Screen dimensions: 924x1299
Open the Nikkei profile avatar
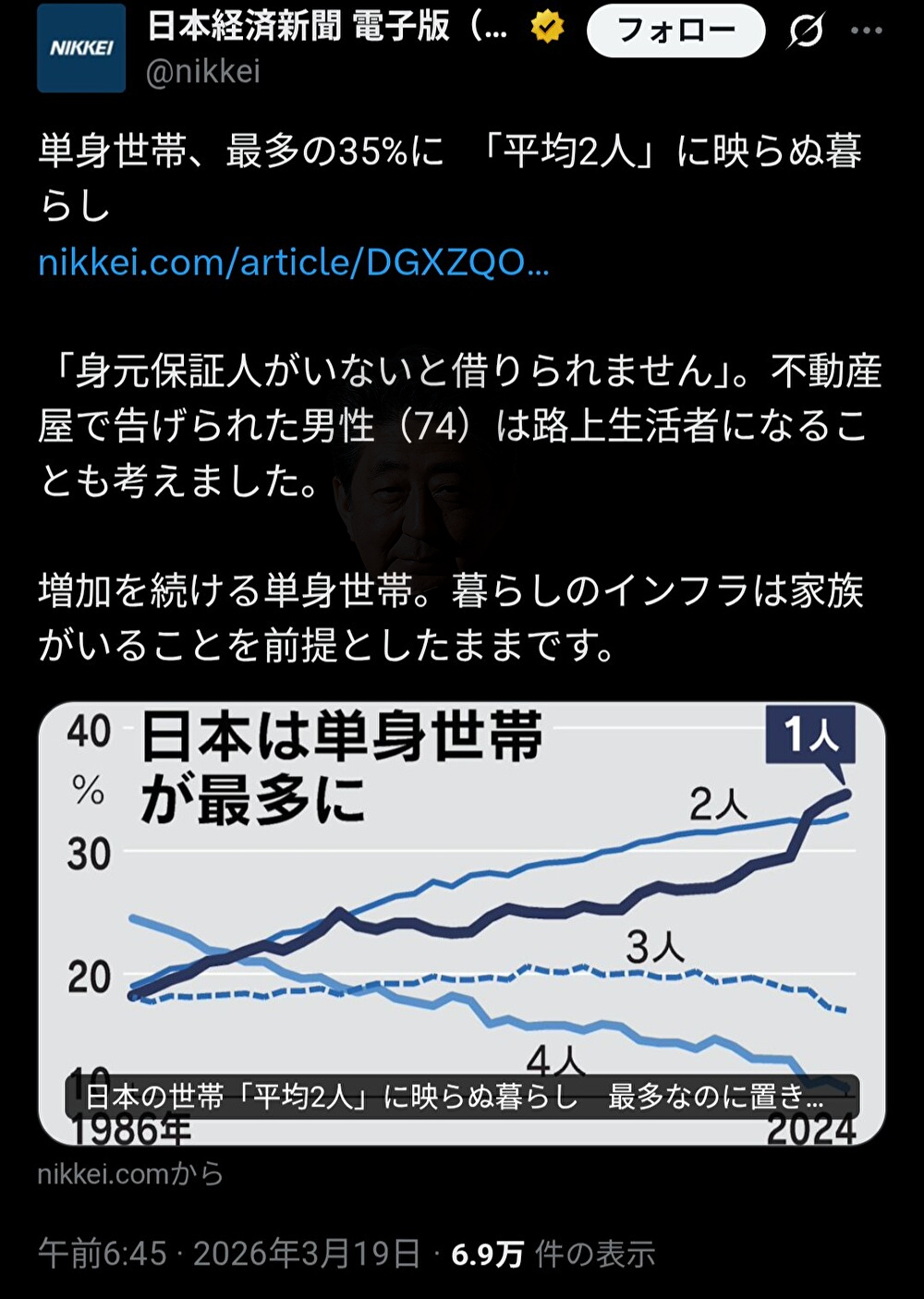click(81, 48)
